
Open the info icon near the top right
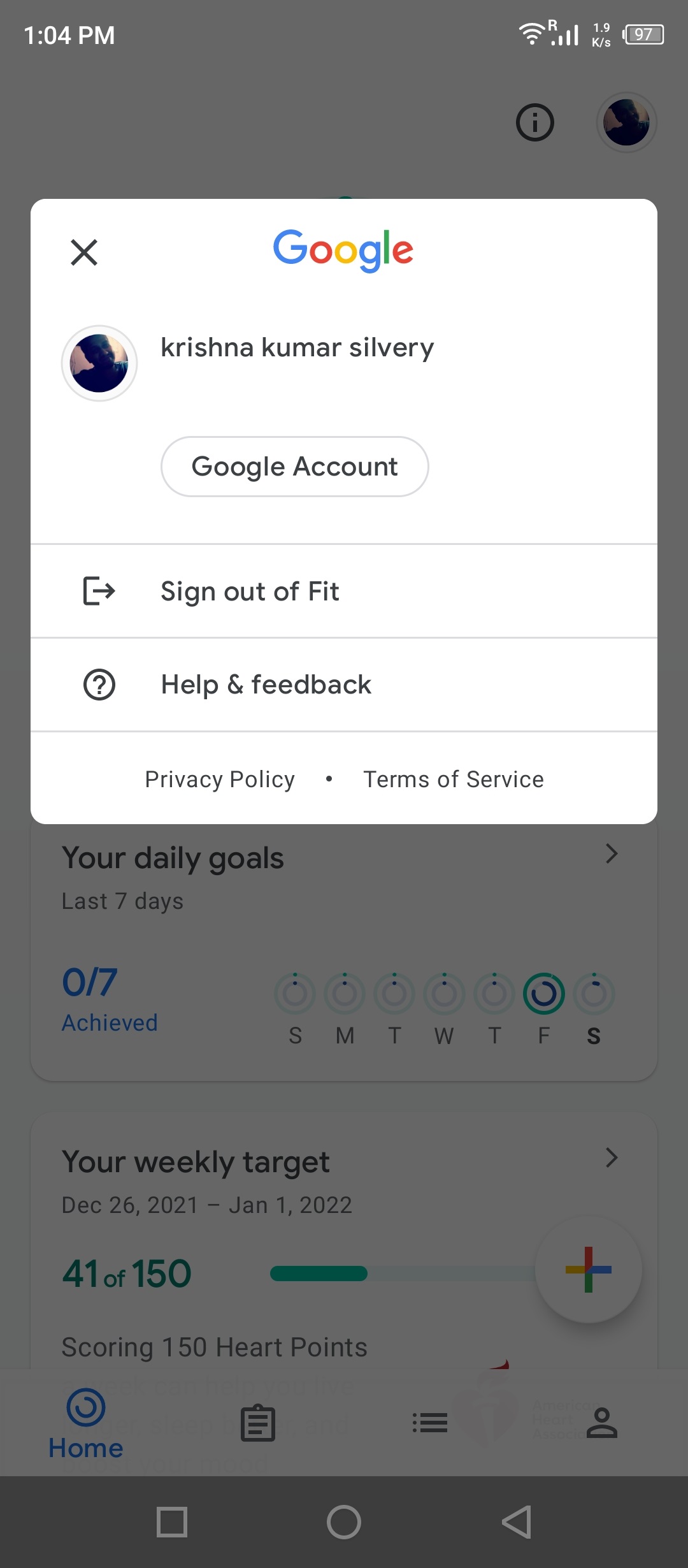(x=534, y=122)
